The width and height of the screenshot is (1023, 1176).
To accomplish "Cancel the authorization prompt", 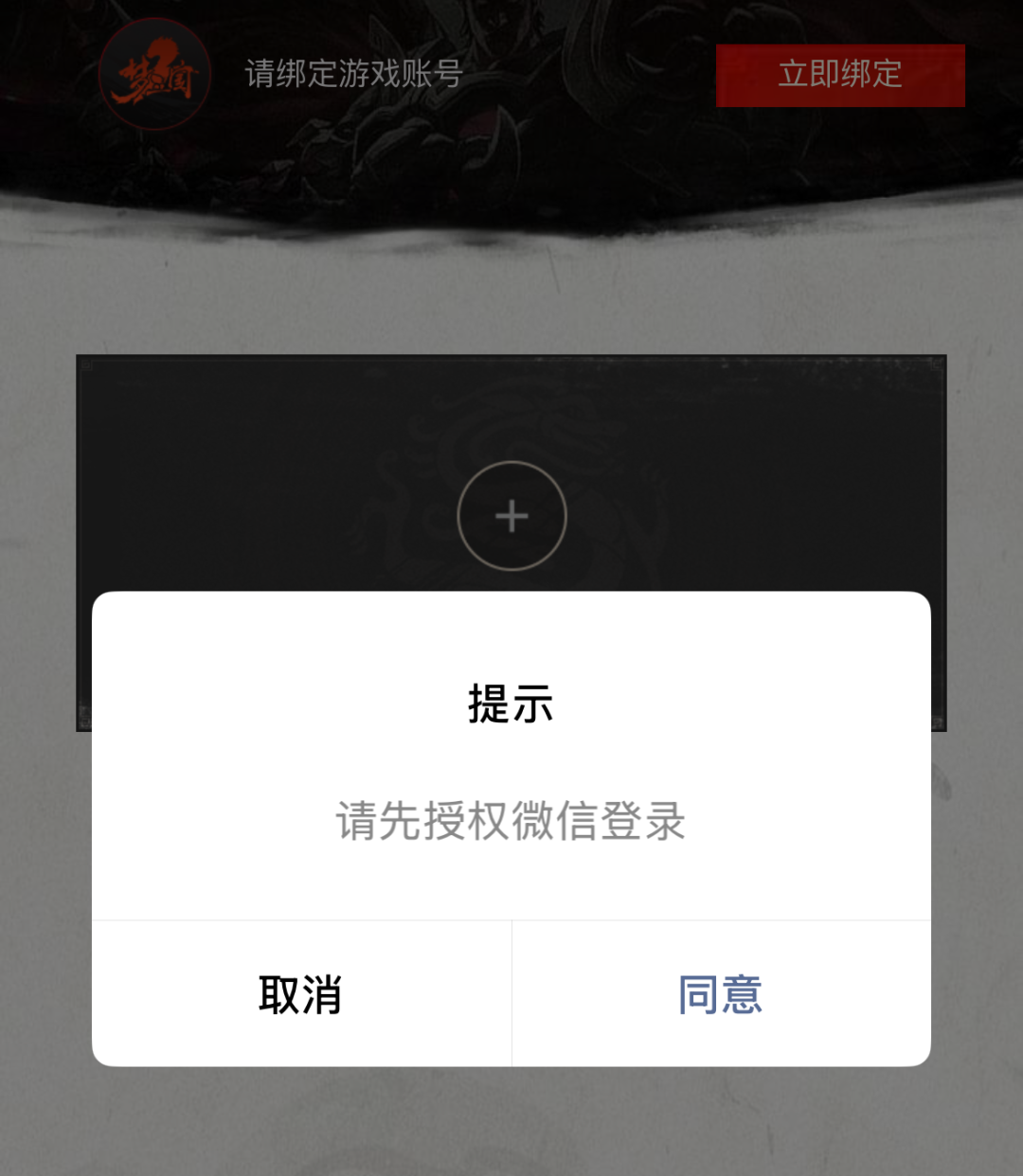I will coord(301,994).
